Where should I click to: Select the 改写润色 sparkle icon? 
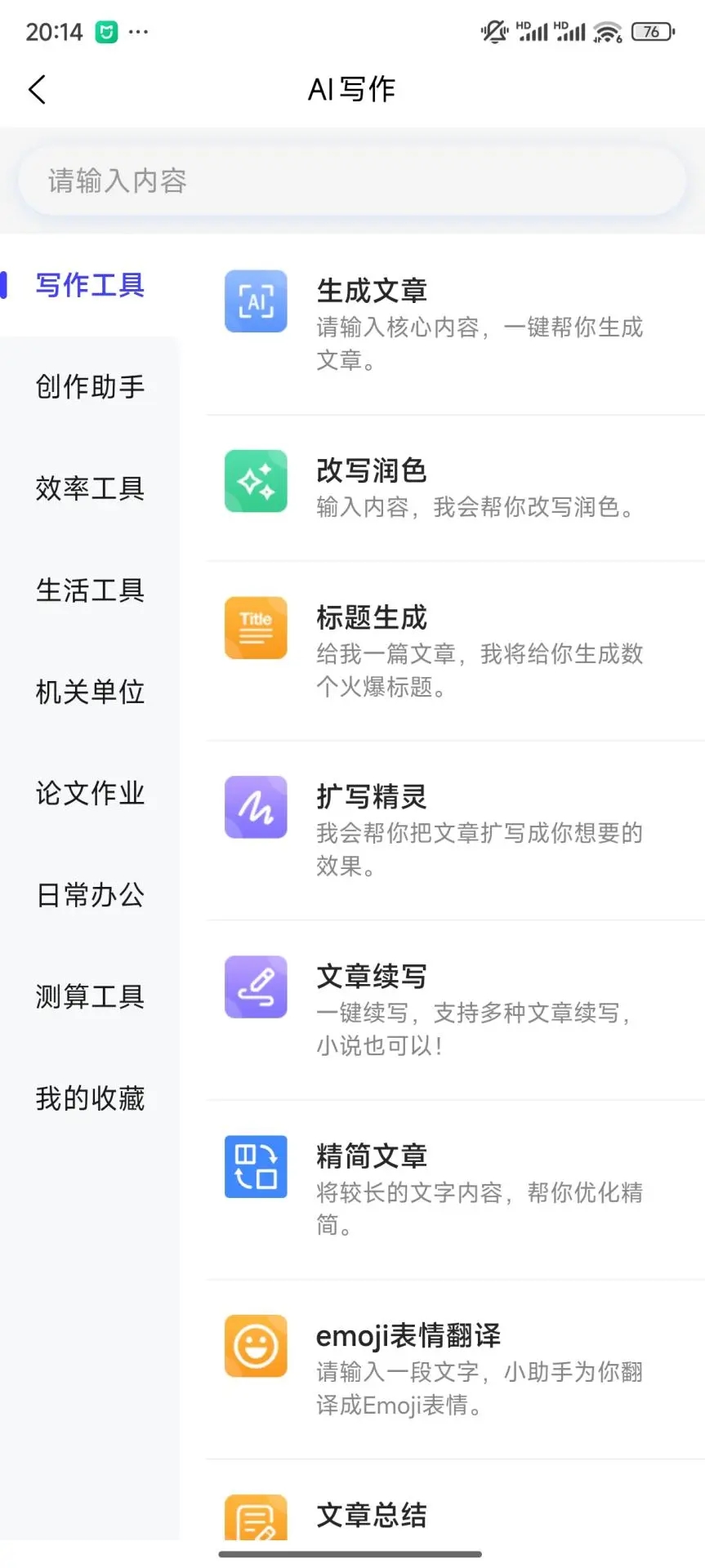point(256,481)
